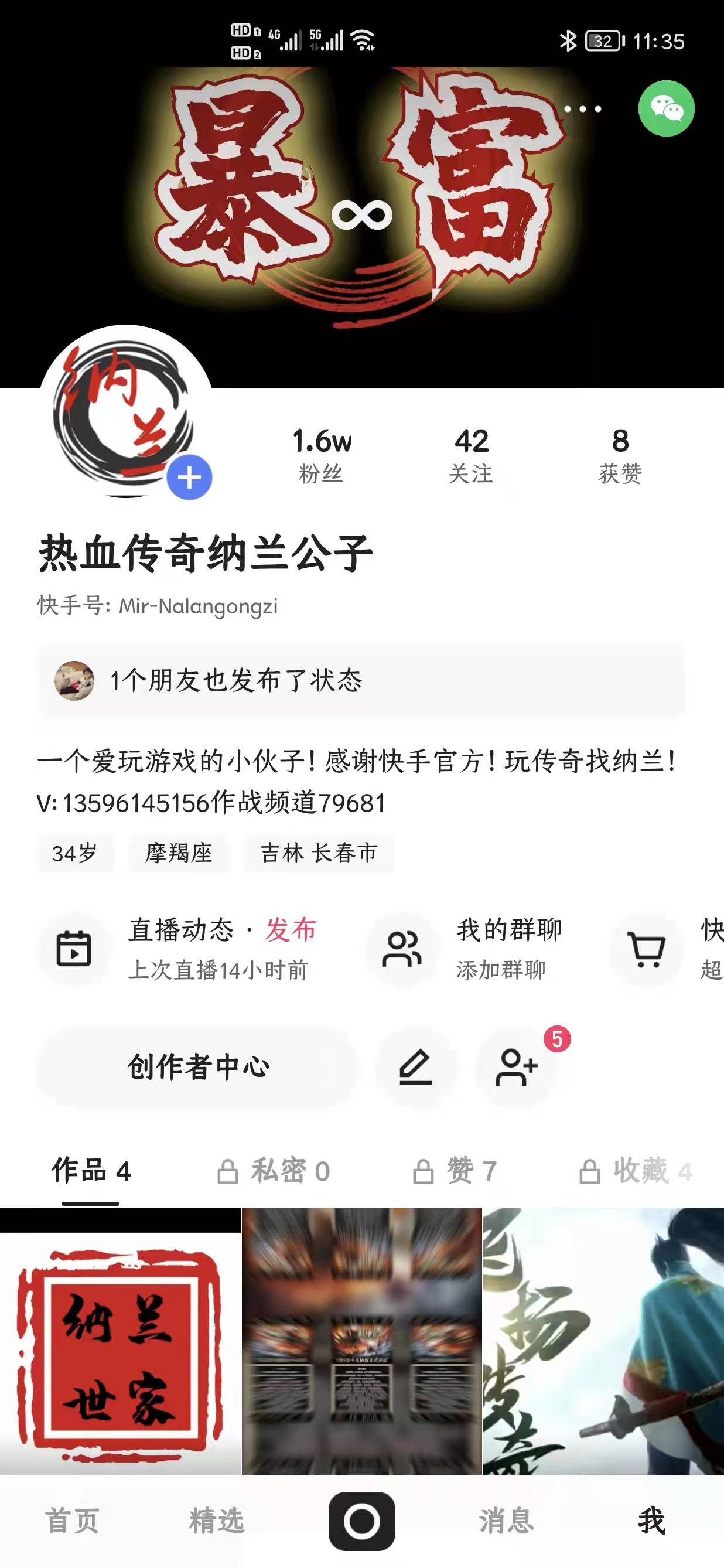Open the 42 关注 following list

[x=471, y=454]
